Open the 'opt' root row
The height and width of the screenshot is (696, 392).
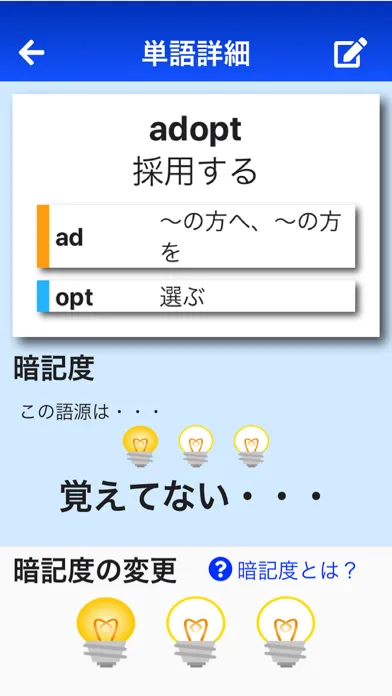(x=196, y=296)
